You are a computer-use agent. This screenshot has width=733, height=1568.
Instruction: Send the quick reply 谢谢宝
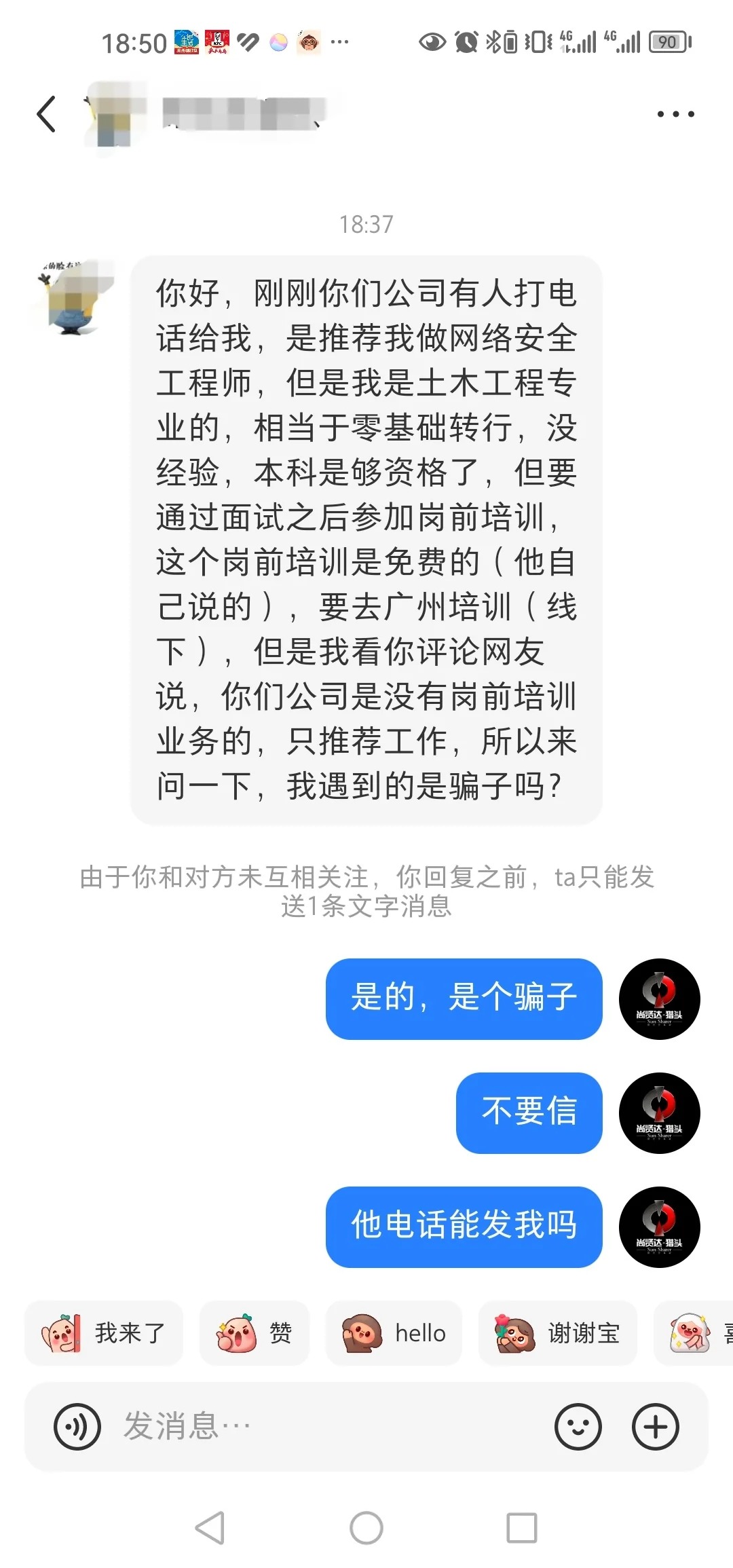pos(557,1333)
